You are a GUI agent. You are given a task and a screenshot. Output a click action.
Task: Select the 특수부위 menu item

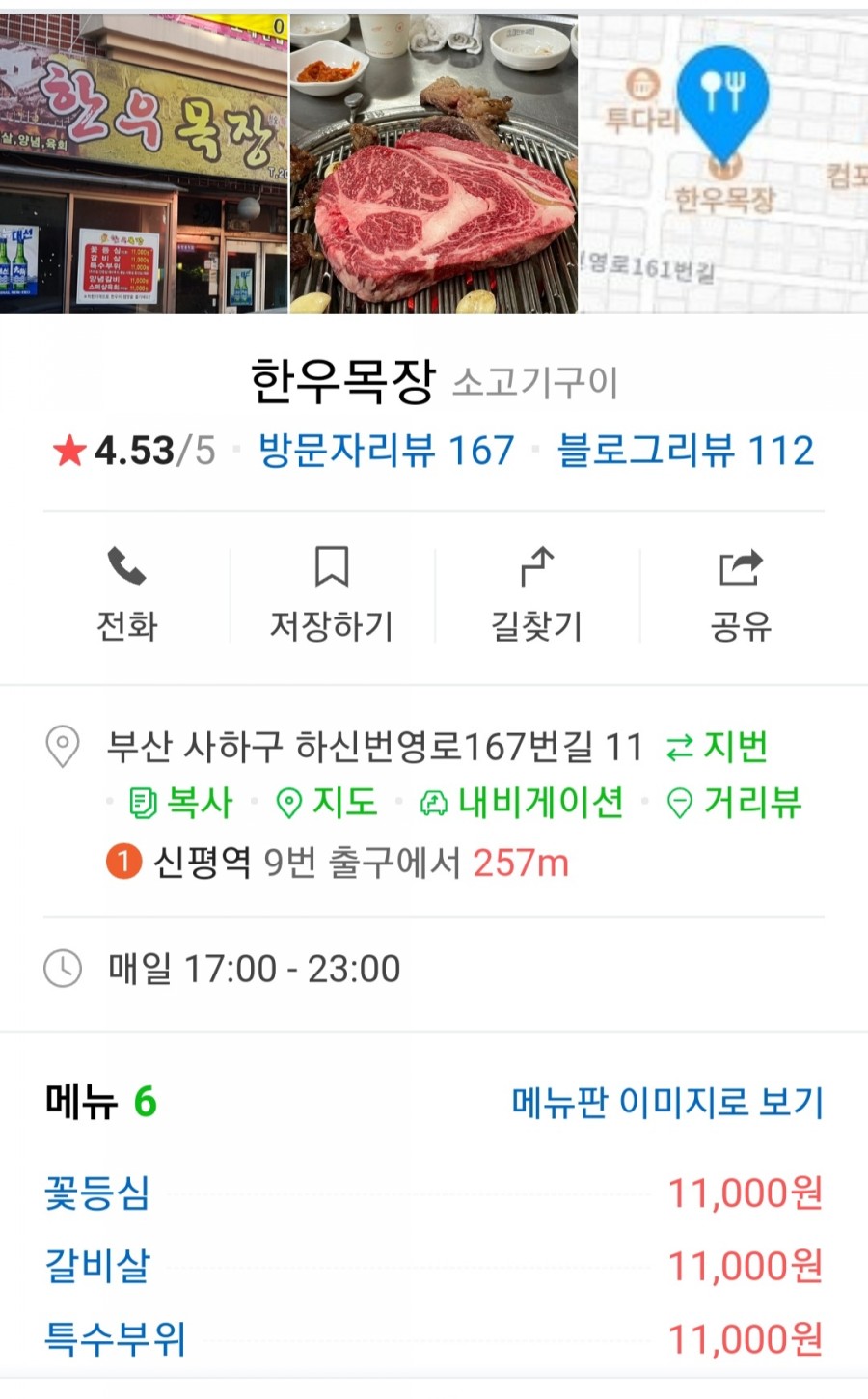115,1339
